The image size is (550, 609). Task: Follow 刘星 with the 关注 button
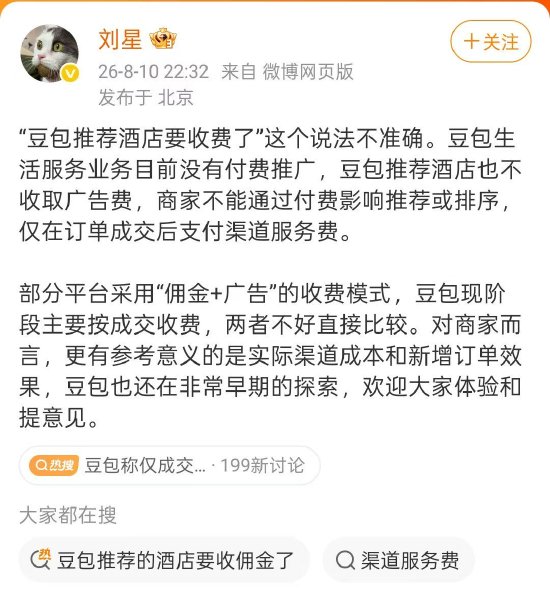(x=491, y=42)
